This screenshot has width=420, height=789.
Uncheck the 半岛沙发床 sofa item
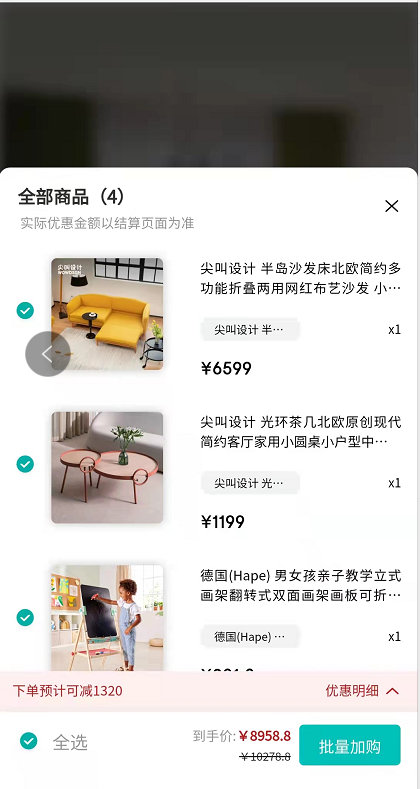point(25,310)
